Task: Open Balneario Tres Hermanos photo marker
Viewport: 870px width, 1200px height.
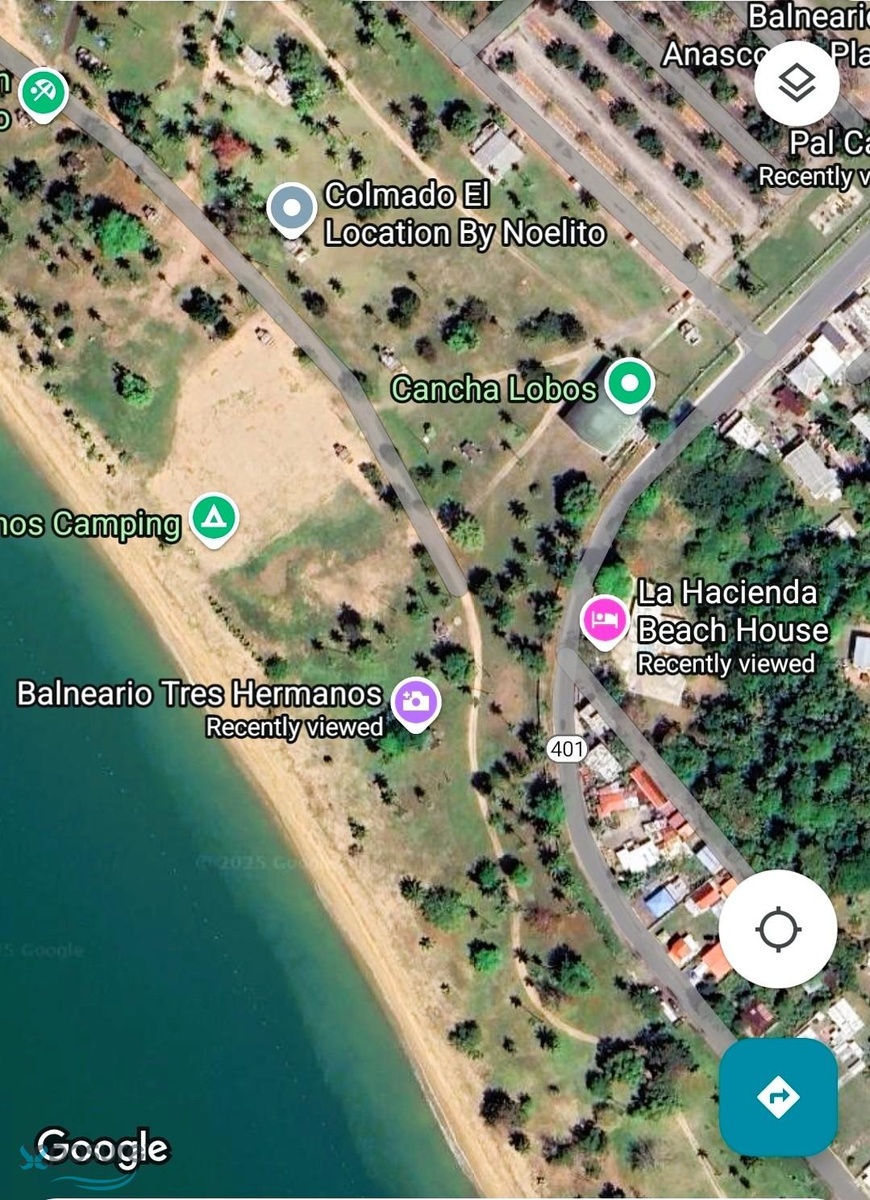Action: (x=415, y=700)
